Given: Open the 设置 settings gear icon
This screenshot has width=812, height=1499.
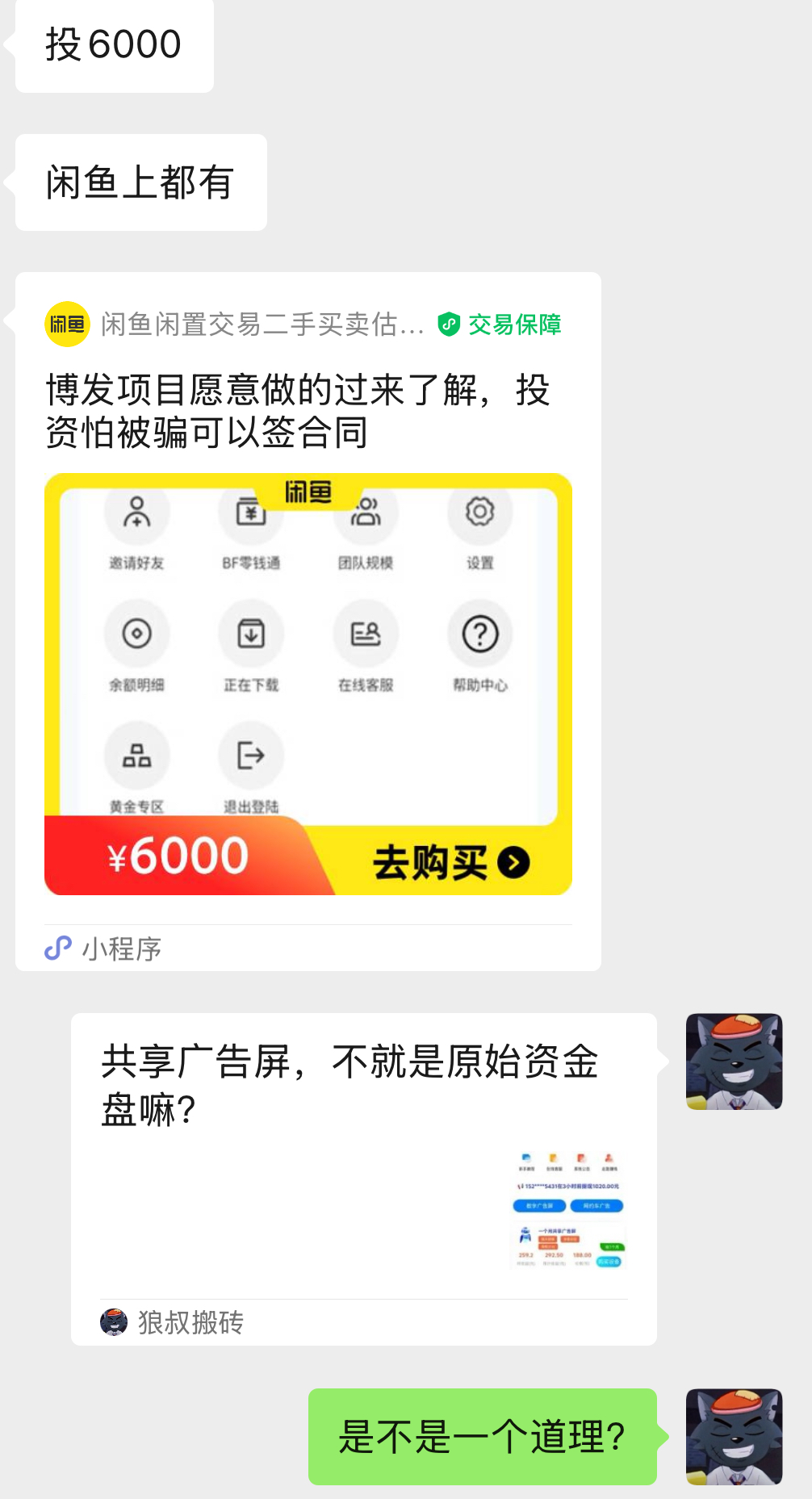Looking at the screenshot, I should tap(480, 514).
